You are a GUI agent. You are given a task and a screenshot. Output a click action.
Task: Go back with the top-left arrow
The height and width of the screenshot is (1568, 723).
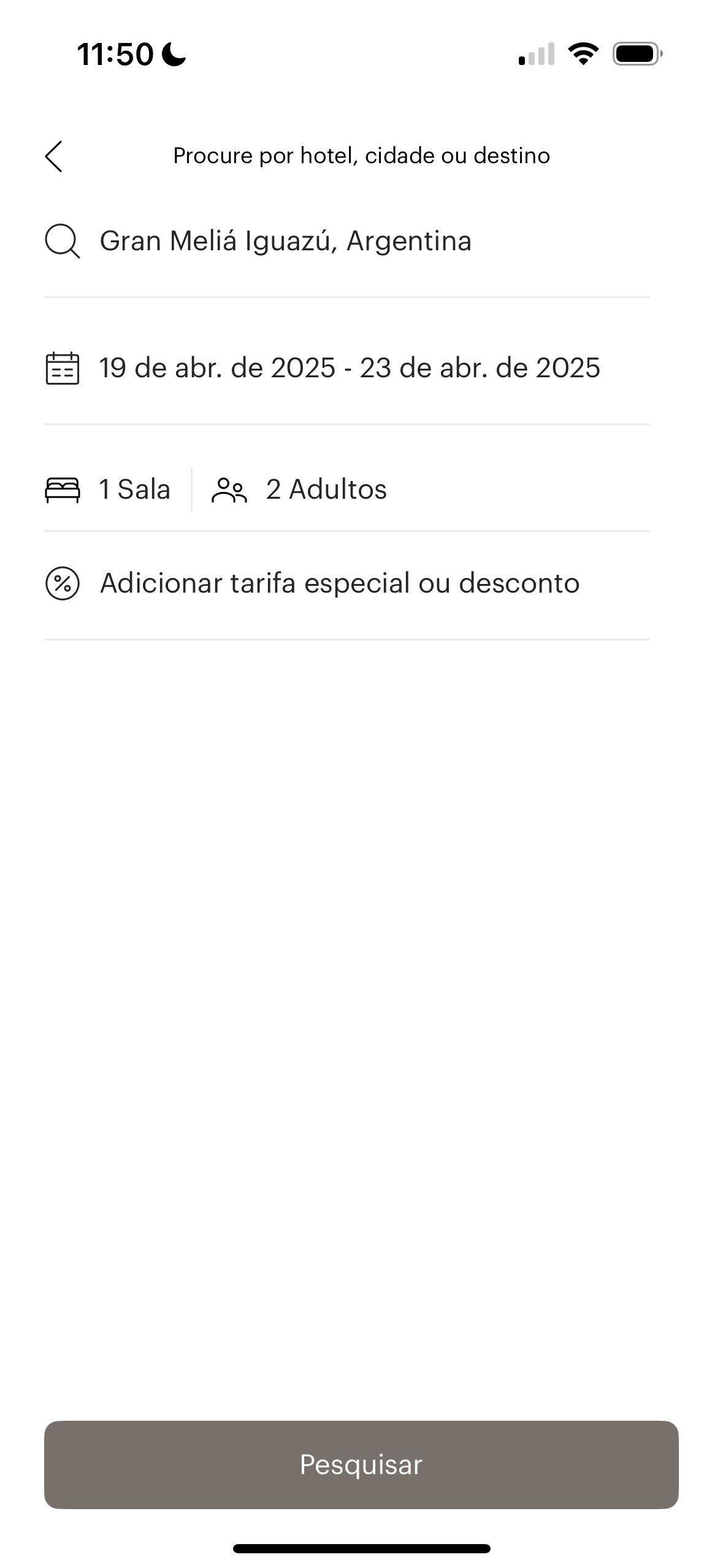pyautogui.click(x=54, y=156)
